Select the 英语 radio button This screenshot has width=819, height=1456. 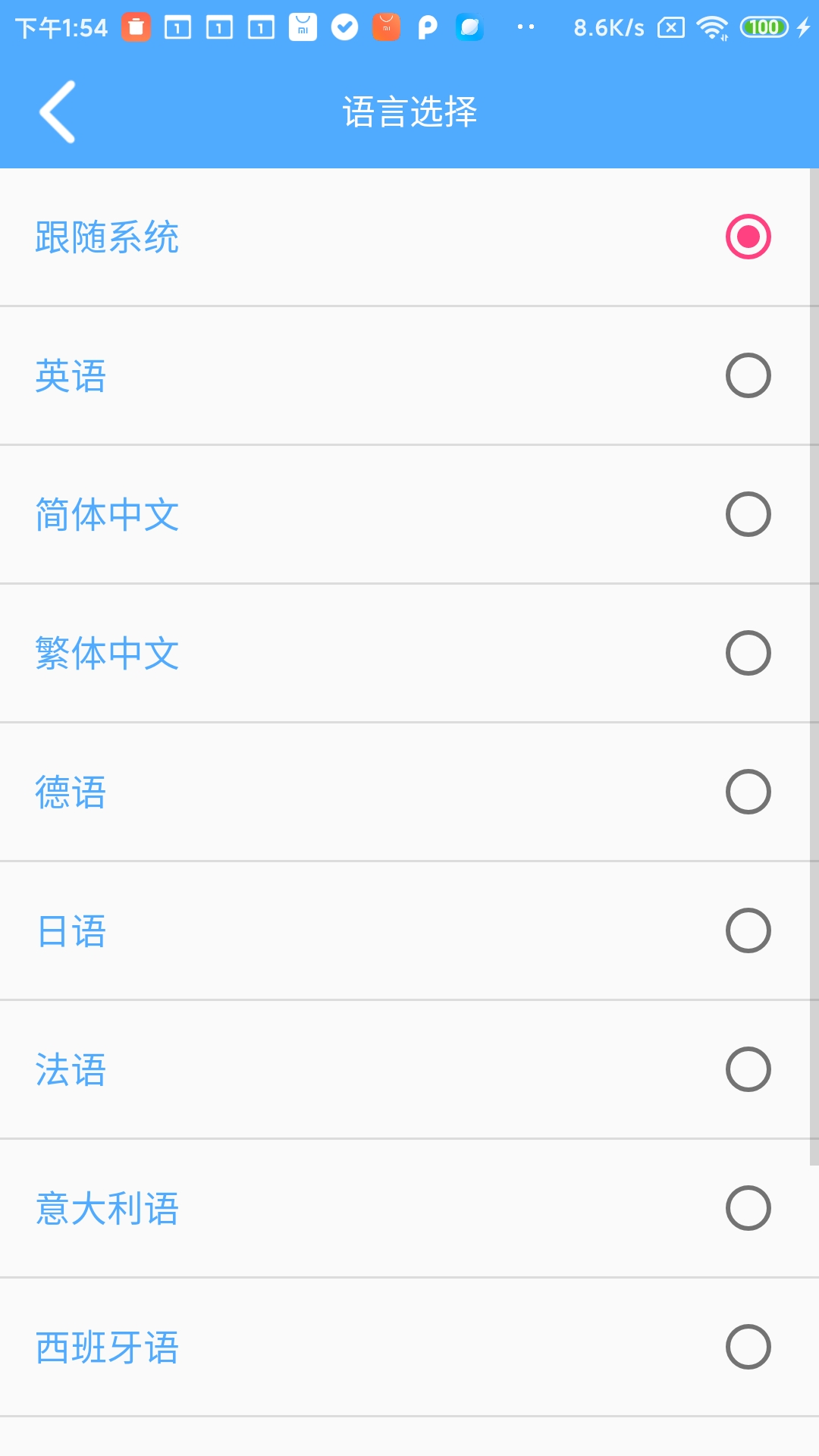point(748,375)
